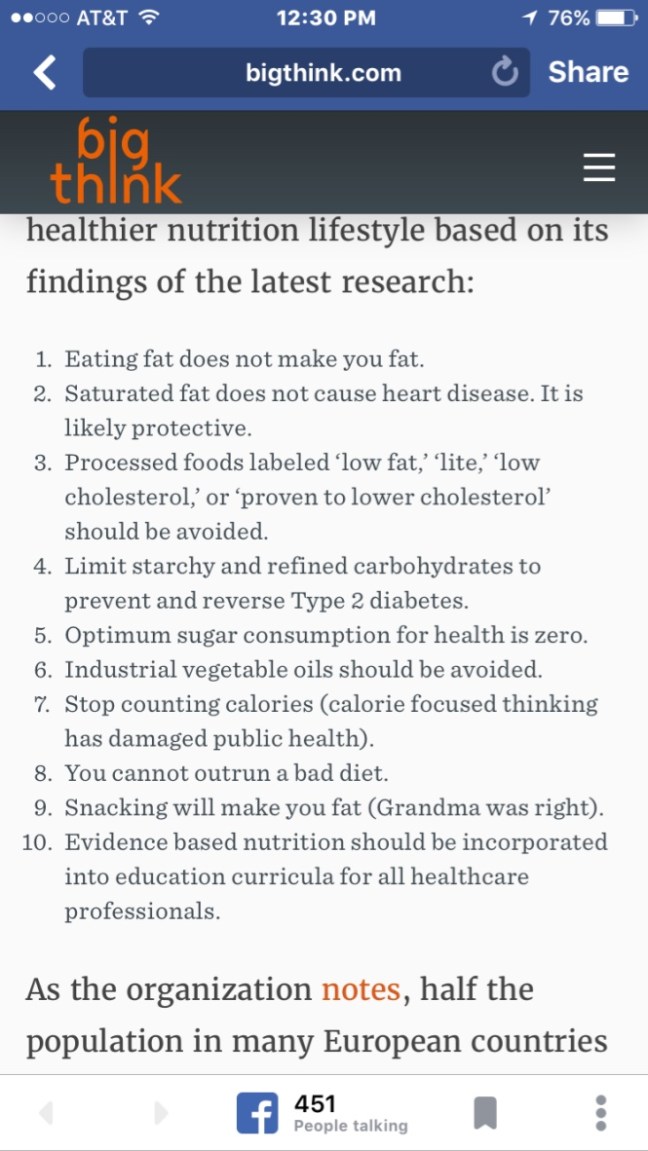Open the orange 'notes' link
Screen dimensions: 648x1151
[360, 990]
